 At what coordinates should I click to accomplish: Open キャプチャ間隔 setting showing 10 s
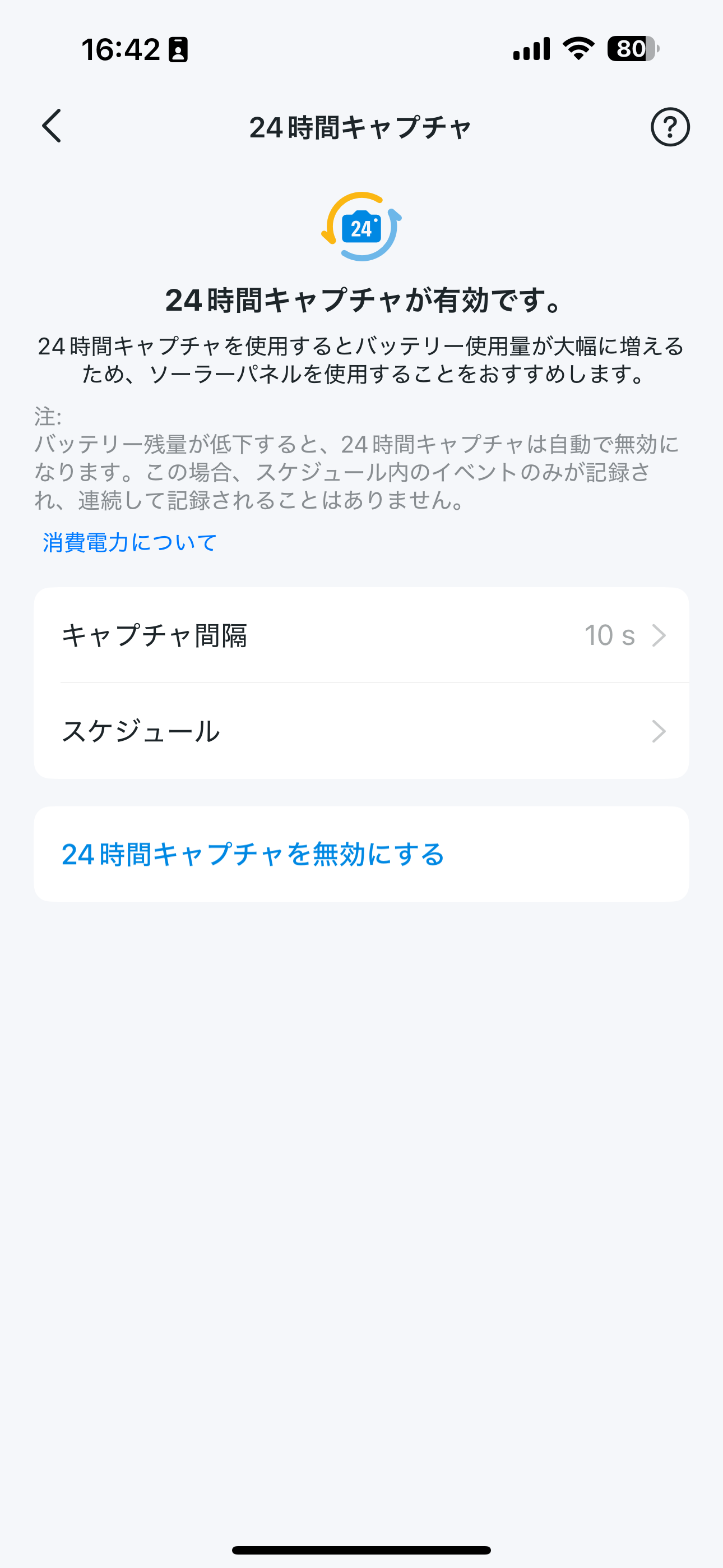(361, 635)
